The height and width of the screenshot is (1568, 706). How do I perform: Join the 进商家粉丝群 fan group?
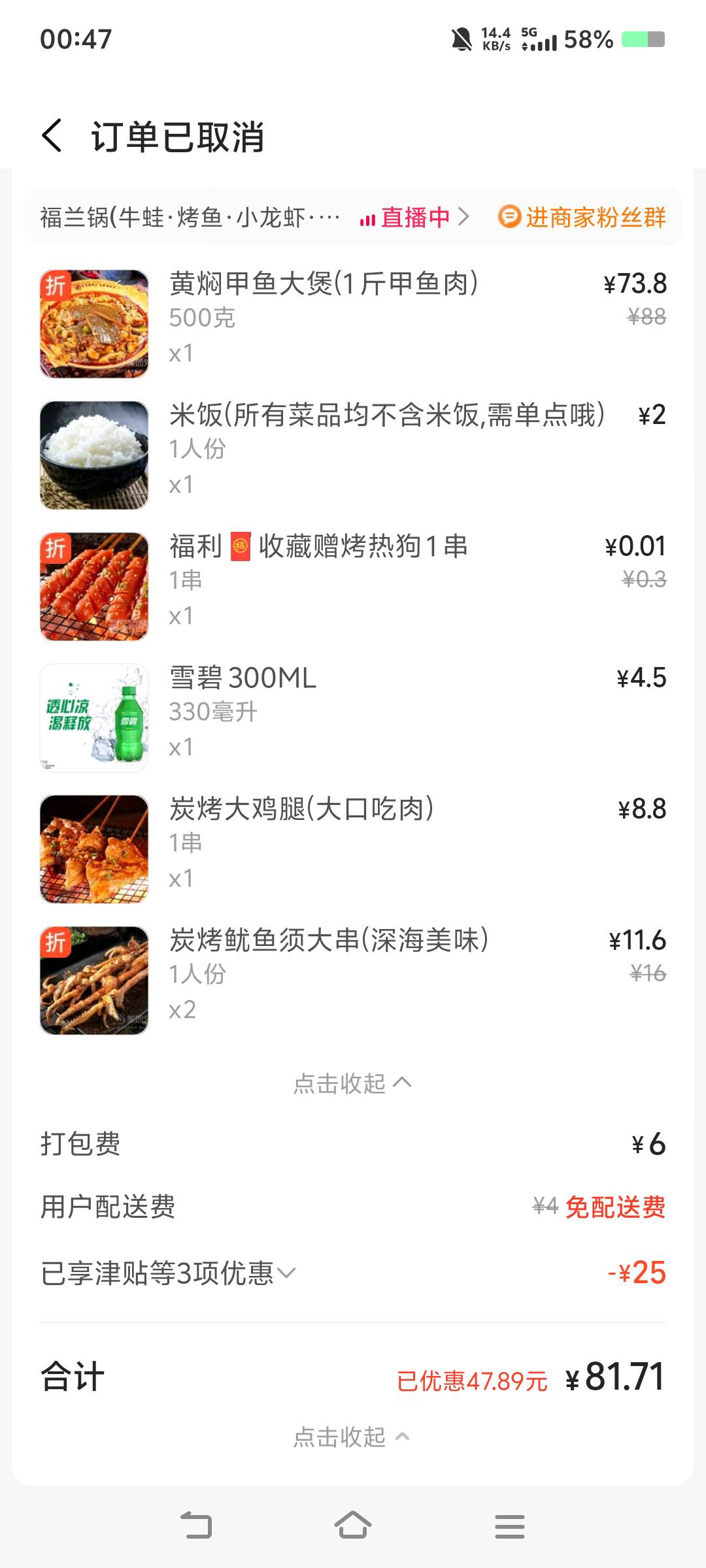click(582, 218)
